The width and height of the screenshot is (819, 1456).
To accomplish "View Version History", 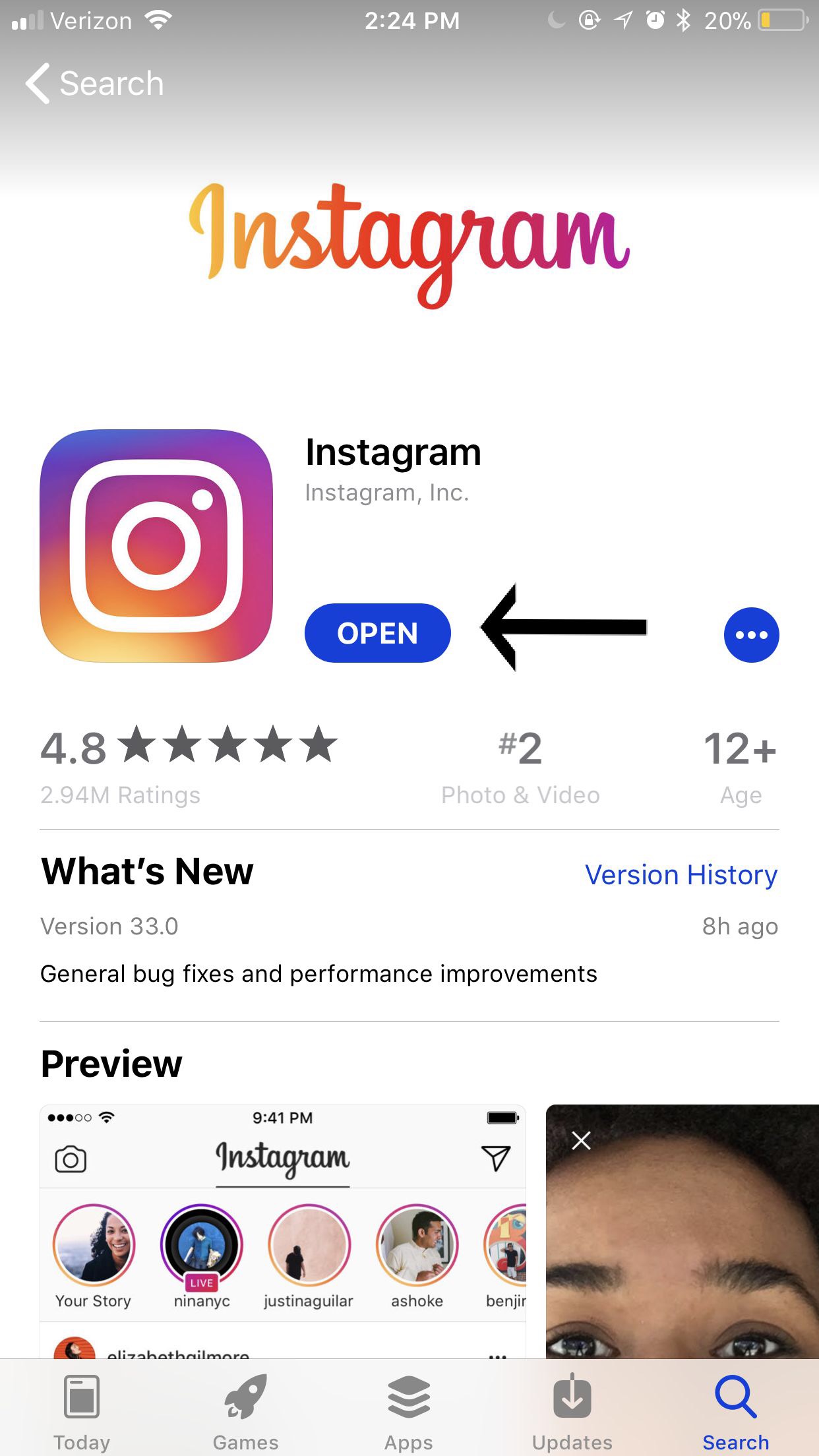I will tap(681, 875).
